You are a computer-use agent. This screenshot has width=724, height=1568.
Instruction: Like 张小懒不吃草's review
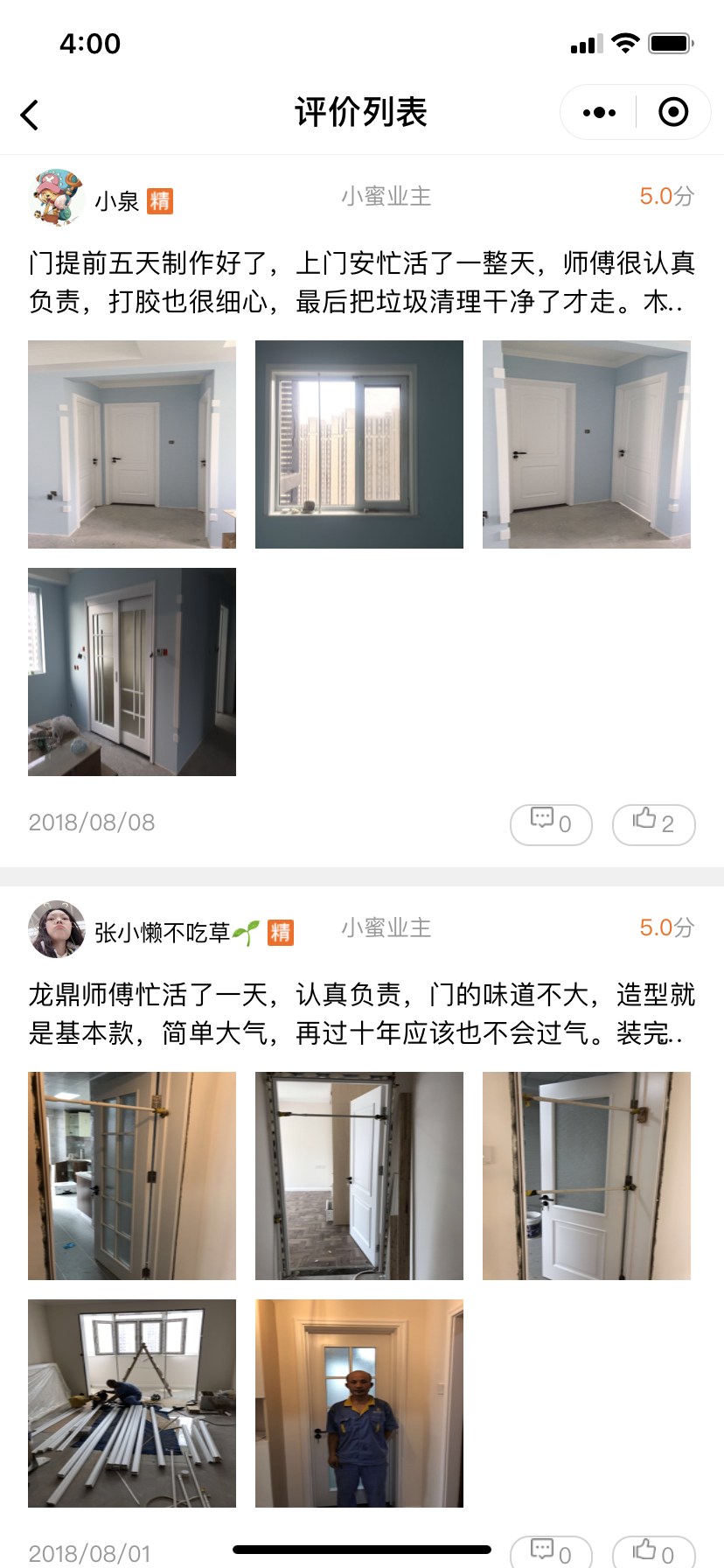point(653,1552)
